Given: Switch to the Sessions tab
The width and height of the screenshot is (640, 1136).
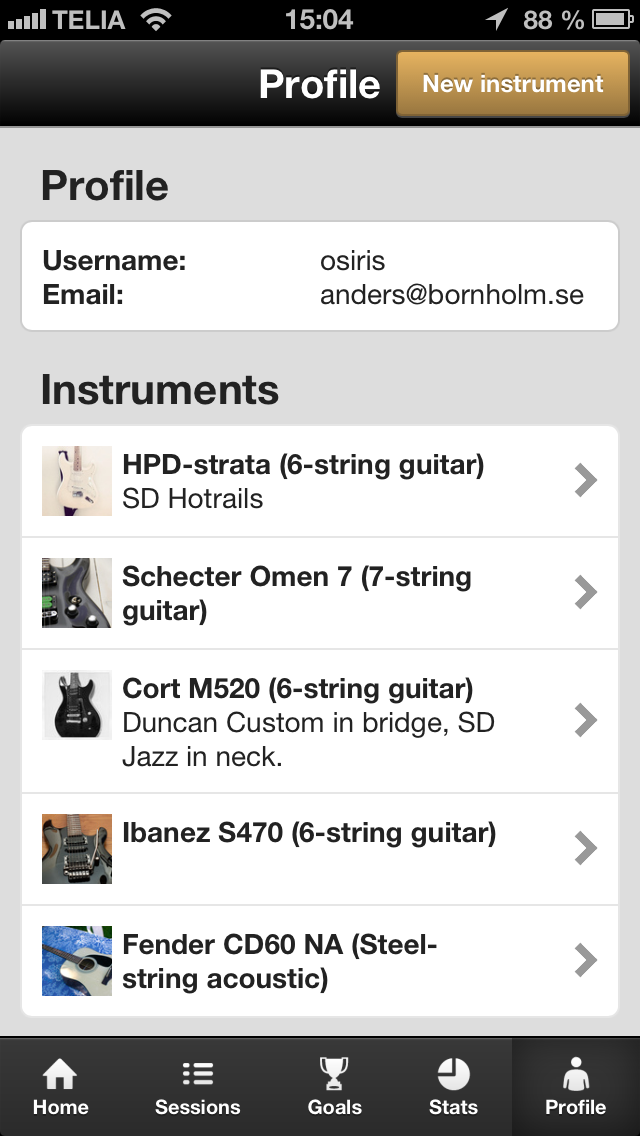Looking at the screenshot, I should pyautogui.click(x=197, y=1087).
